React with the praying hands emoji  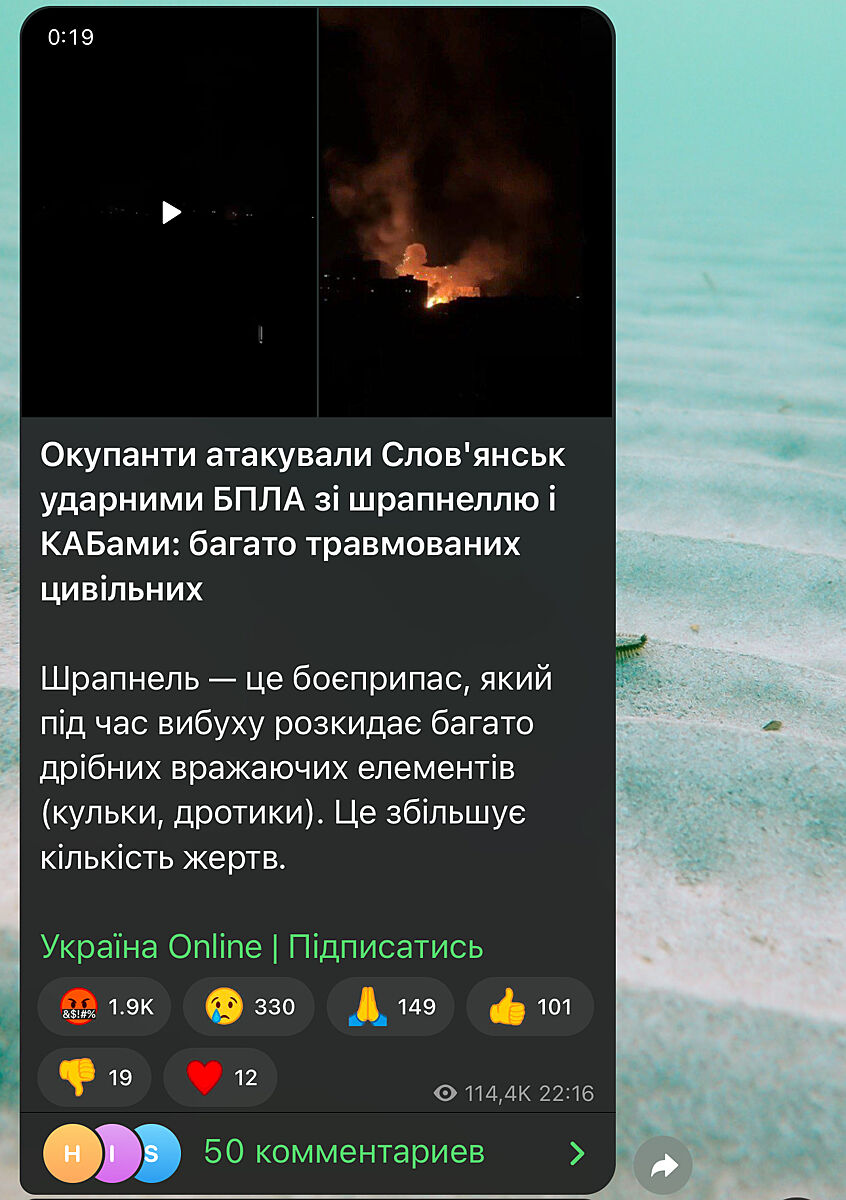click(x=390, y=1006)
